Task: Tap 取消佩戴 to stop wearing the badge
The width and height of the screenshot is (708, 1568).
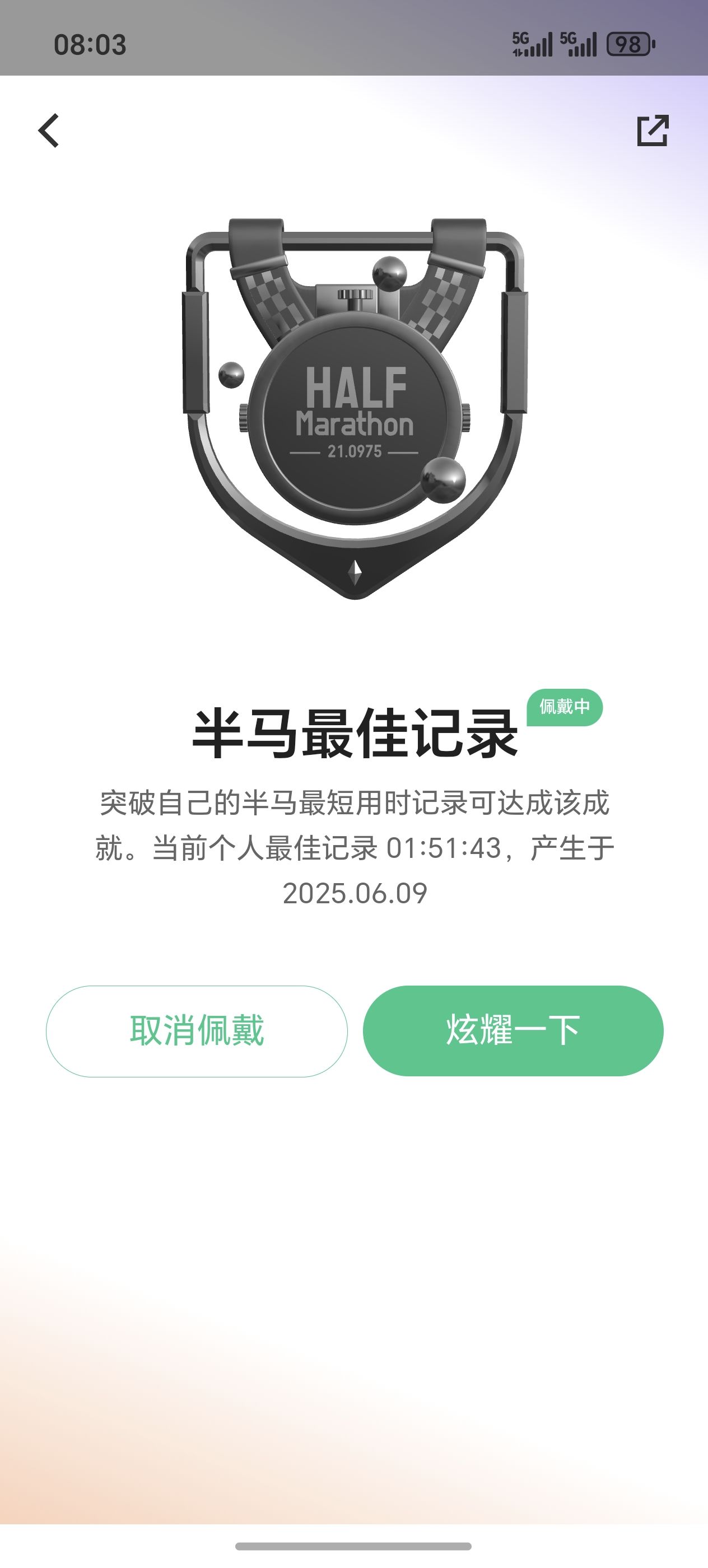Action: click(x=197, y=1031)
